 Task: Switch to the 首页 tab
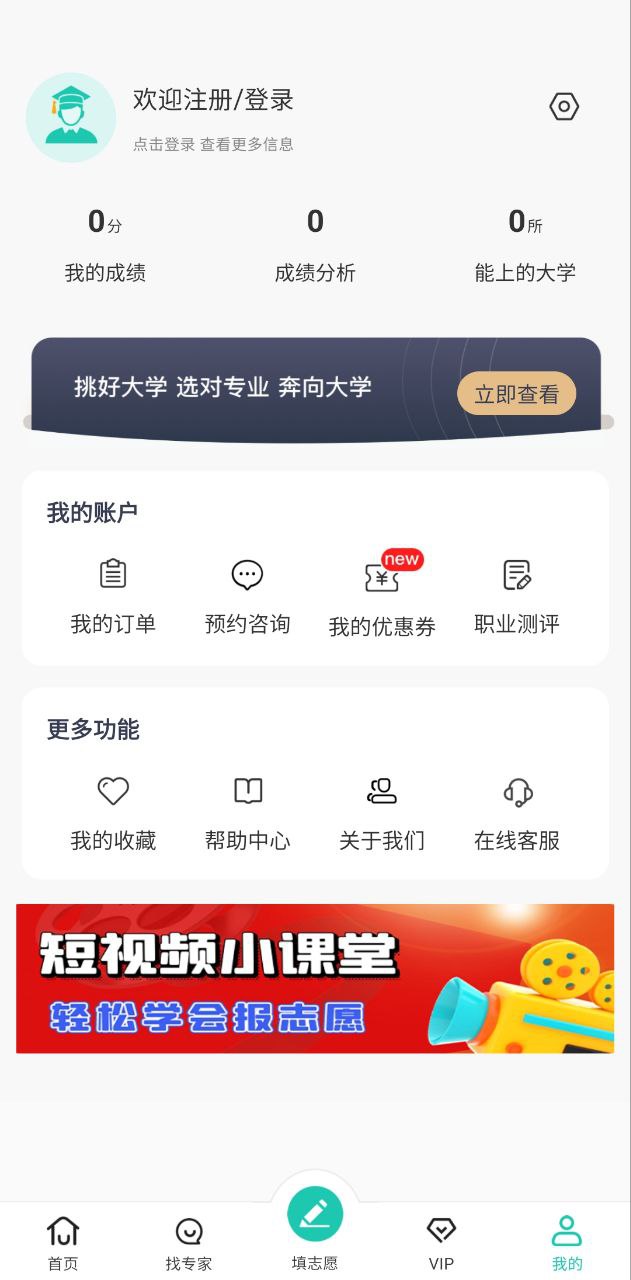click(x=63, y=1242)
